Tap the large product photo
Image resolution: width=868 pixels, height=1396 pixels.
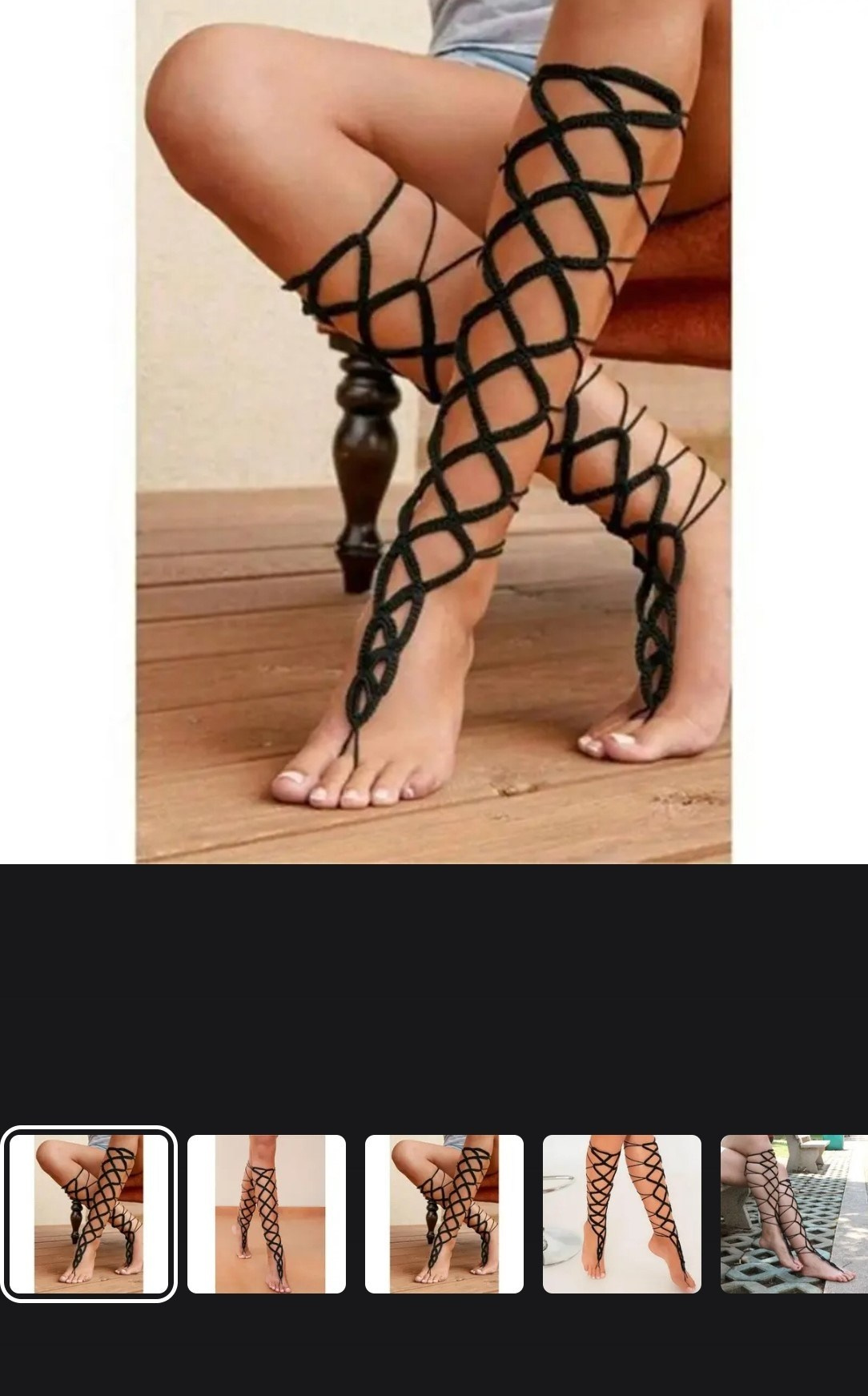click(433, 431)
